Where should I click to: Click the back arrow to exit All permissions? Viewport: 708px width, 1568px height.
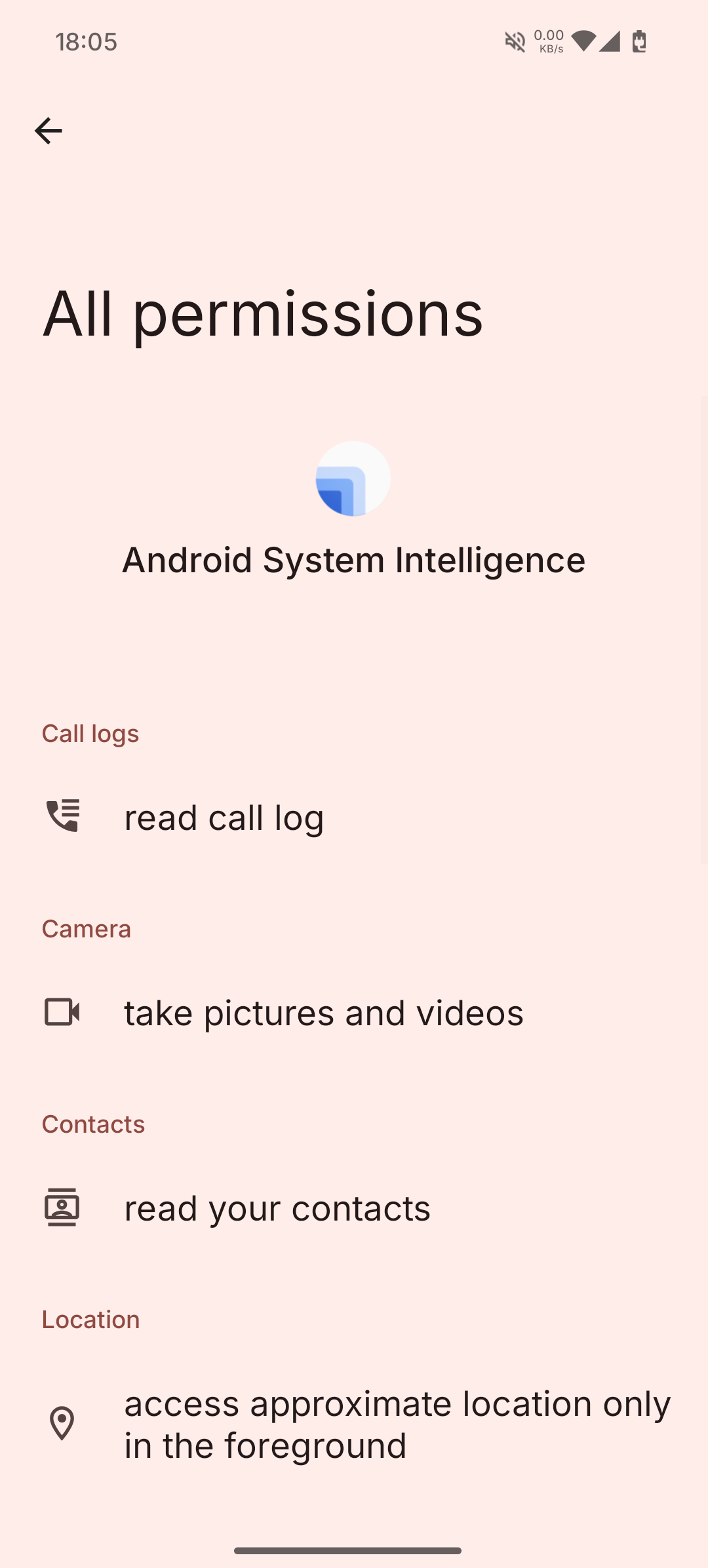coord(49,130)
